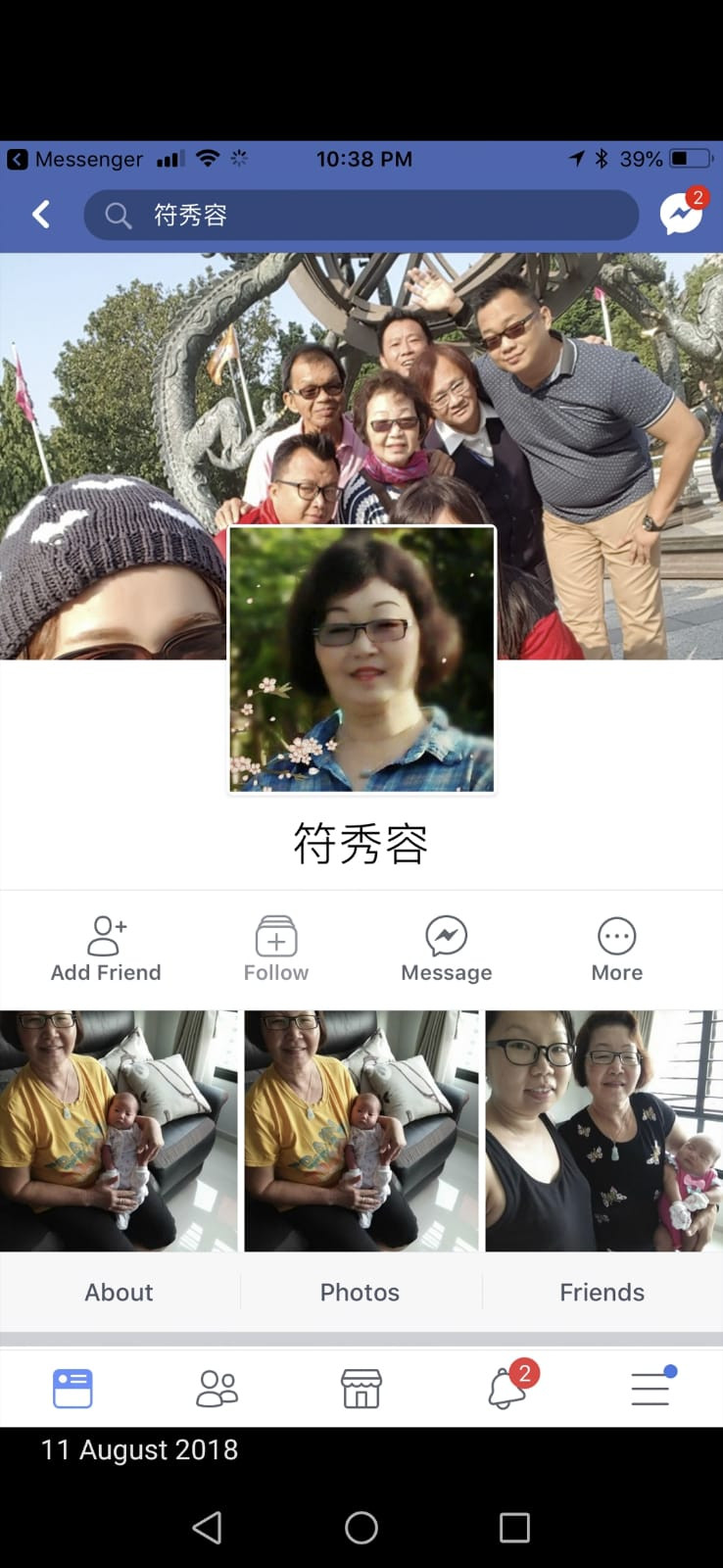View the Friends section

click(602, 1292)
